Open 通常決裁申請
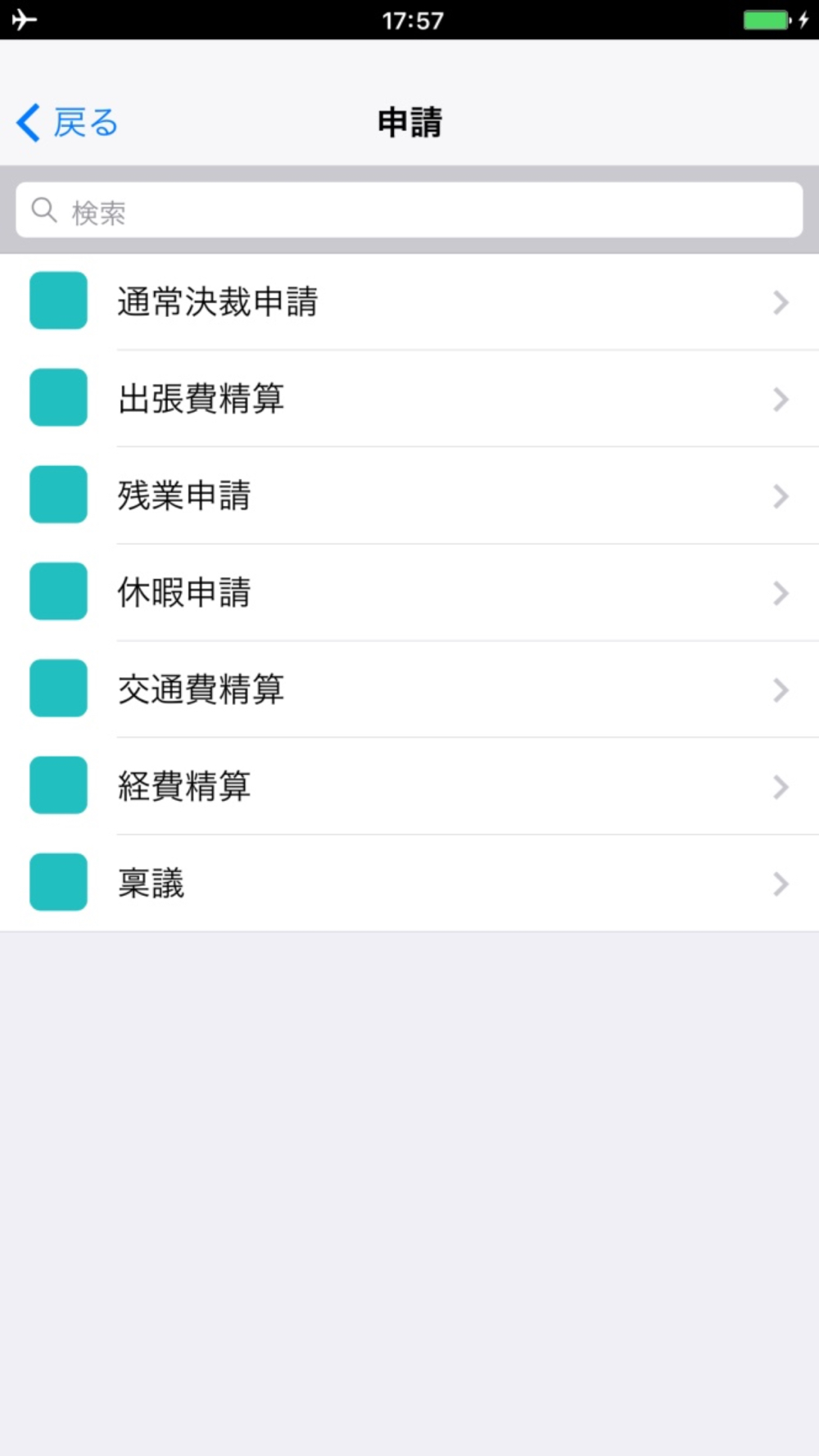Image resolution: width=819 pixels, height=1456 pixels. [x=409, y=302]
